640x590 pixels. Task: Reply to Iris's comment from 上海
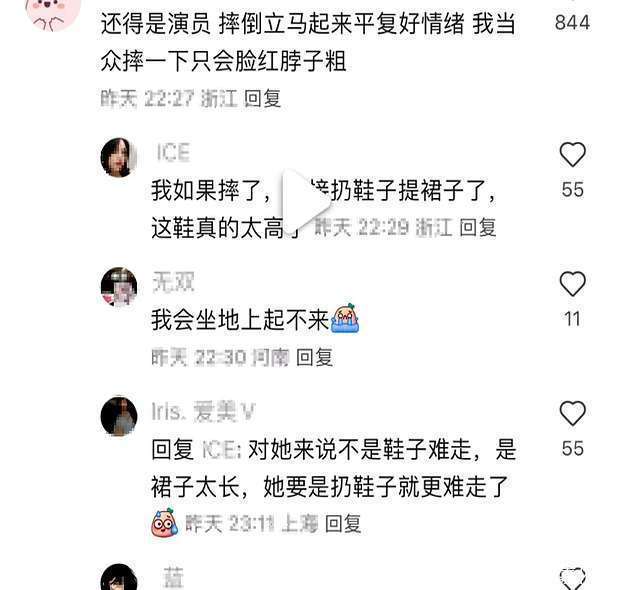click(343, 523)
